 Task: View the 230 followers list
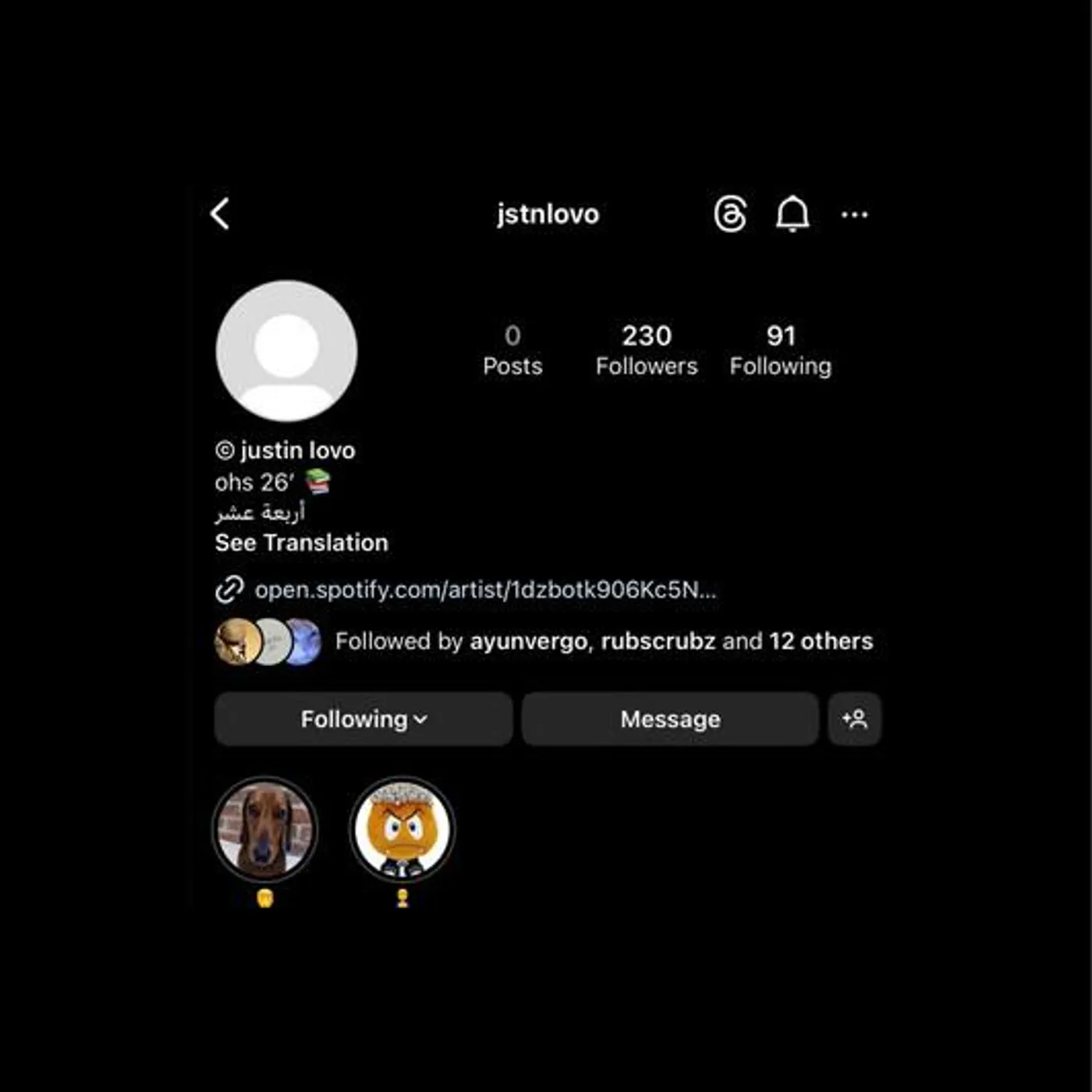pos(647,350)
